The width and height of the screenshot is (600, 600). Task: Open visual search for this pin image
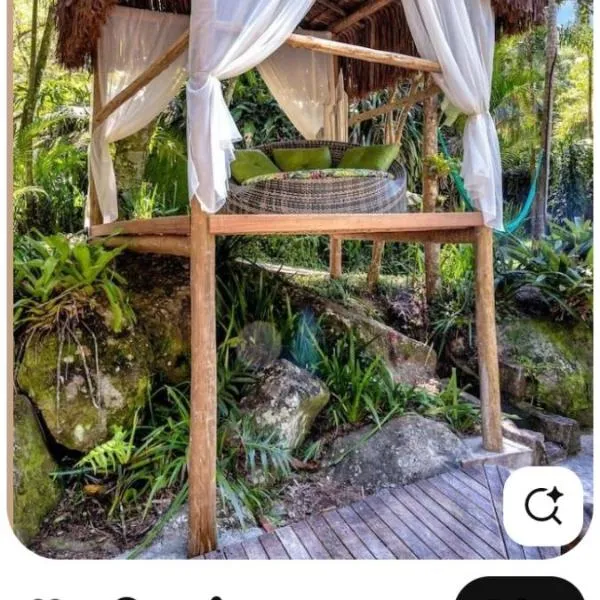tap(543, 506)
